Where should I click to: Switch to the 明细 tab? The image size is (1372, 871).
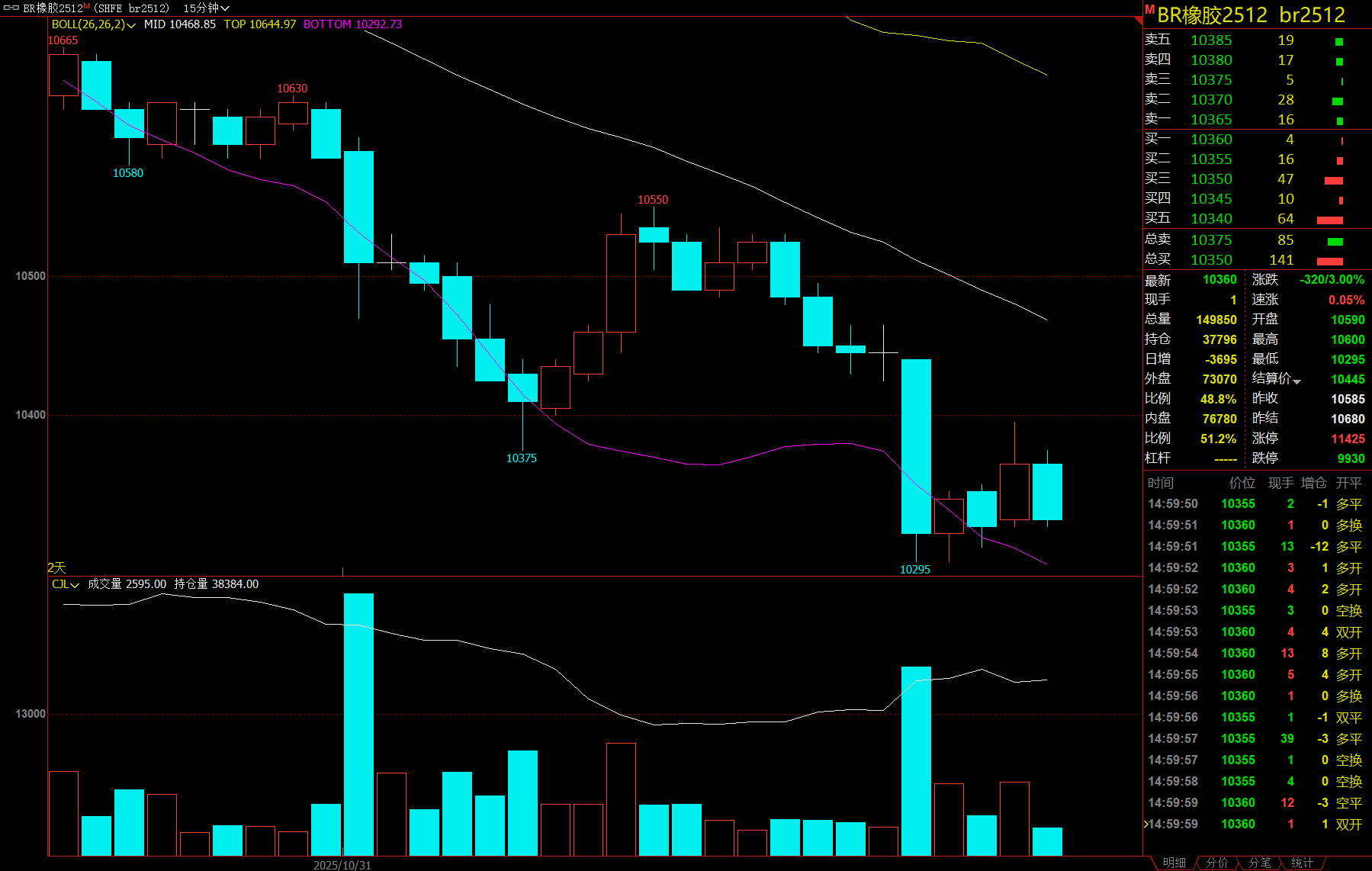click(1174, 863)
